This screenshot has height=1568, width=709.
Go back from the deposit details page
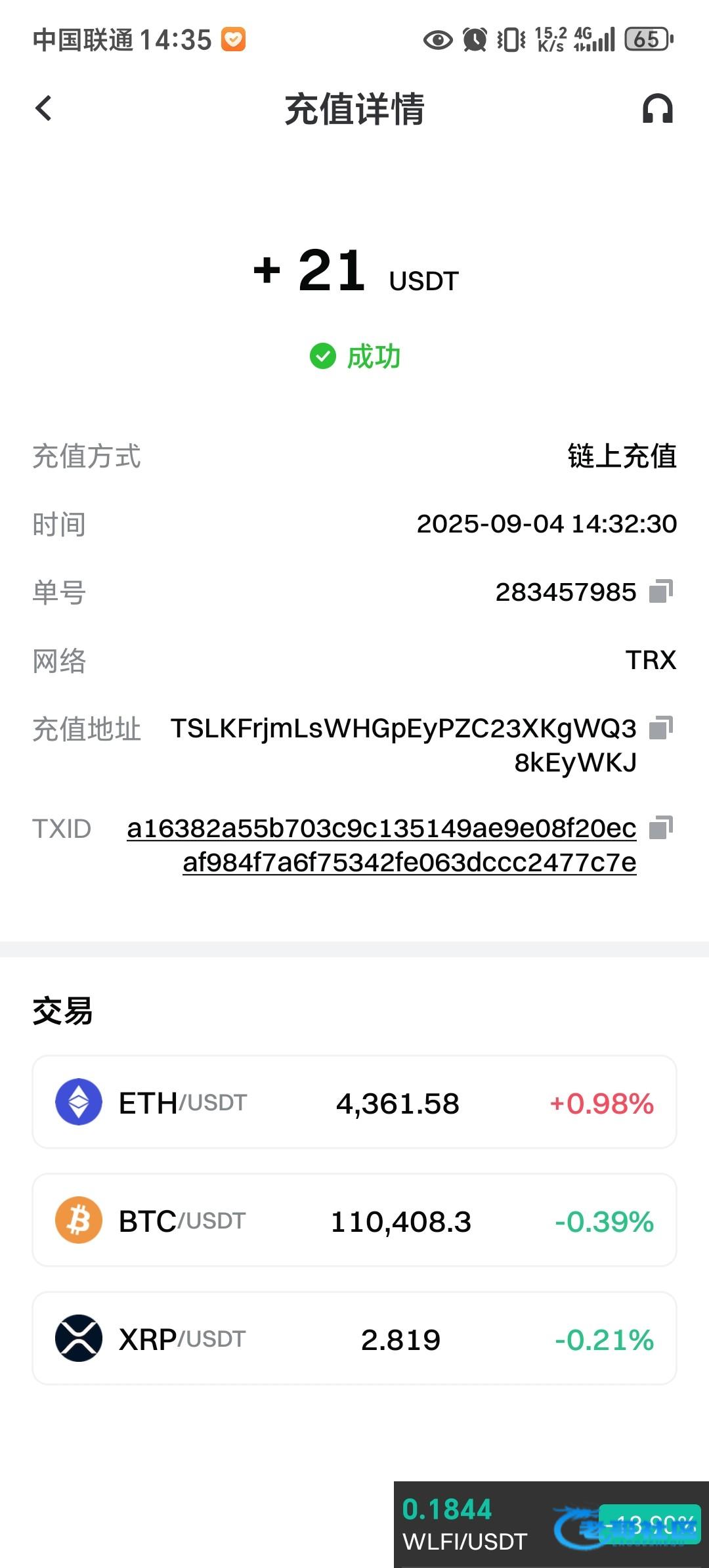click(x=43, y=108)
